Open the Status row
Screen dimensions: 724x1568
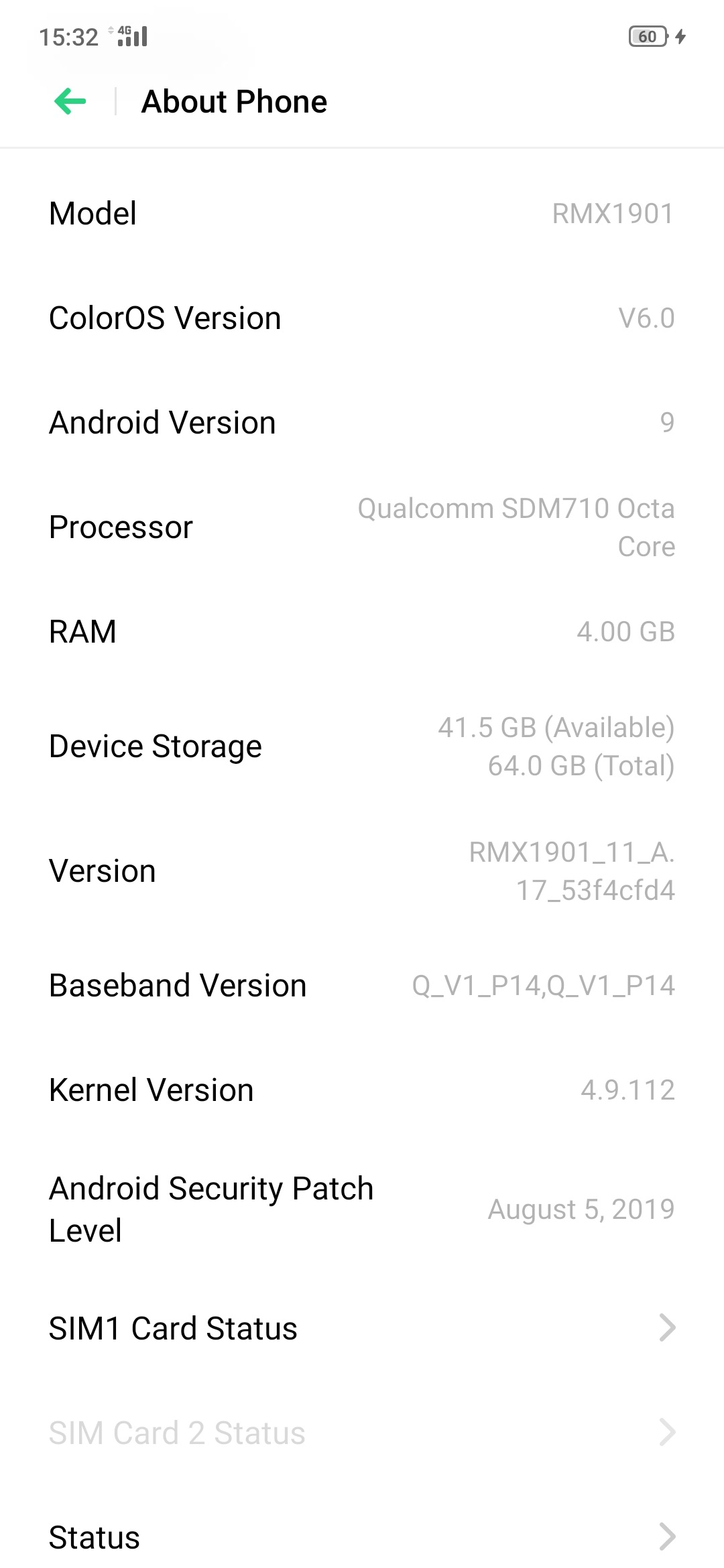pyautogui.click(x=362, y=1537)
